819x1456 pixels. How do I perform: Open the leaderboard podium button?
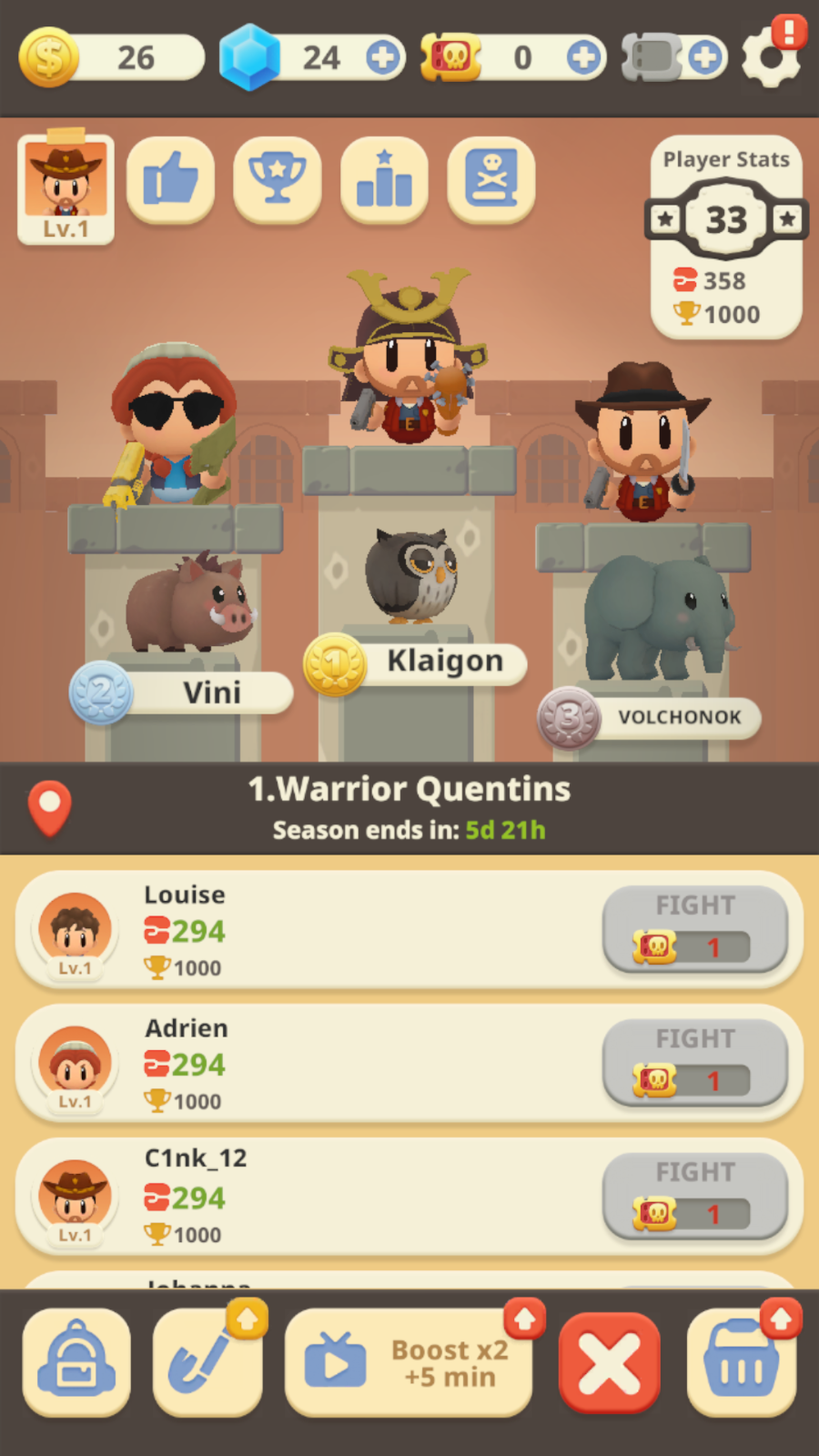pyautogui.click(x=384, y=179)
